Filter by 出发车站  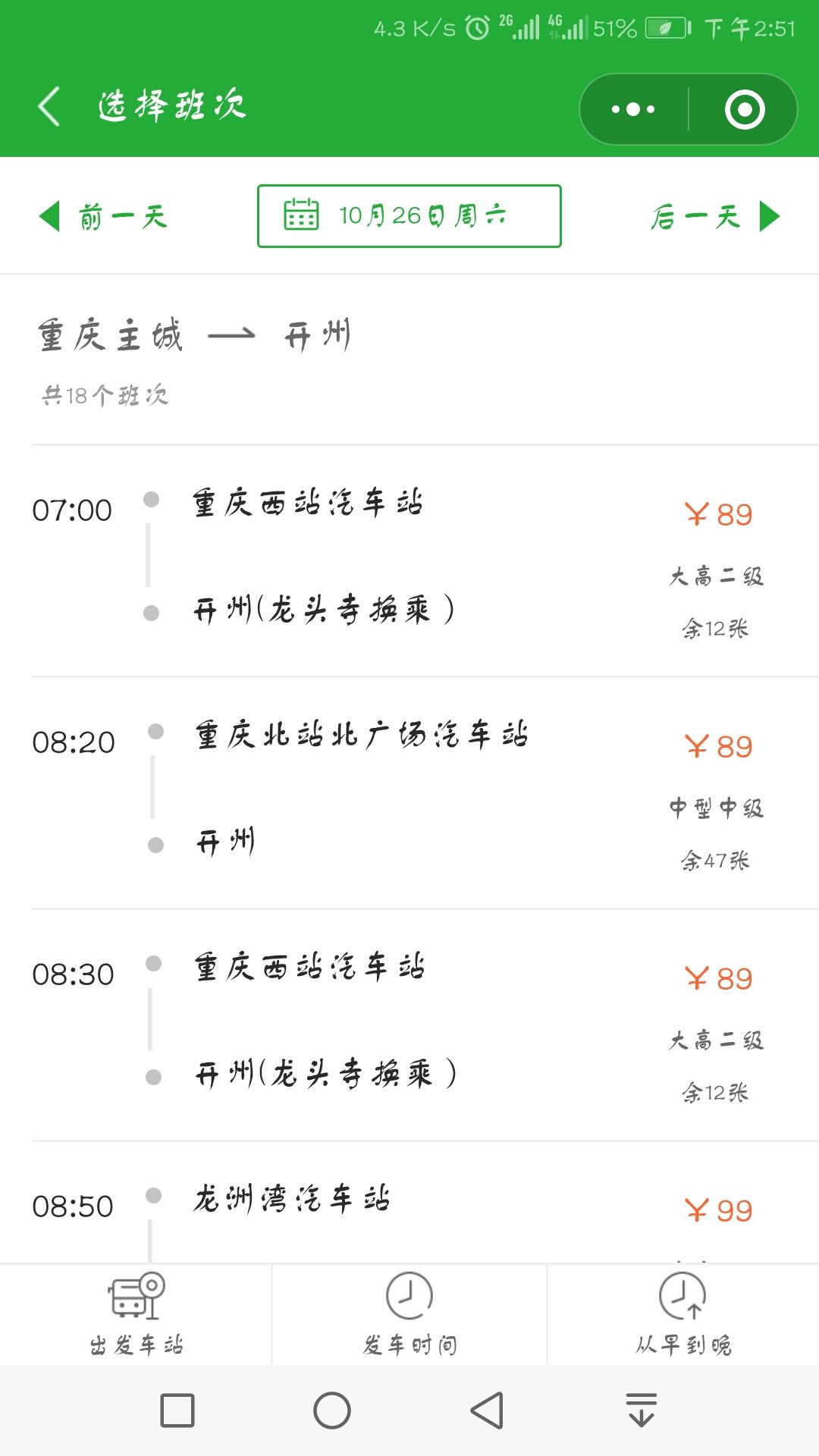tap(136, 1315)
